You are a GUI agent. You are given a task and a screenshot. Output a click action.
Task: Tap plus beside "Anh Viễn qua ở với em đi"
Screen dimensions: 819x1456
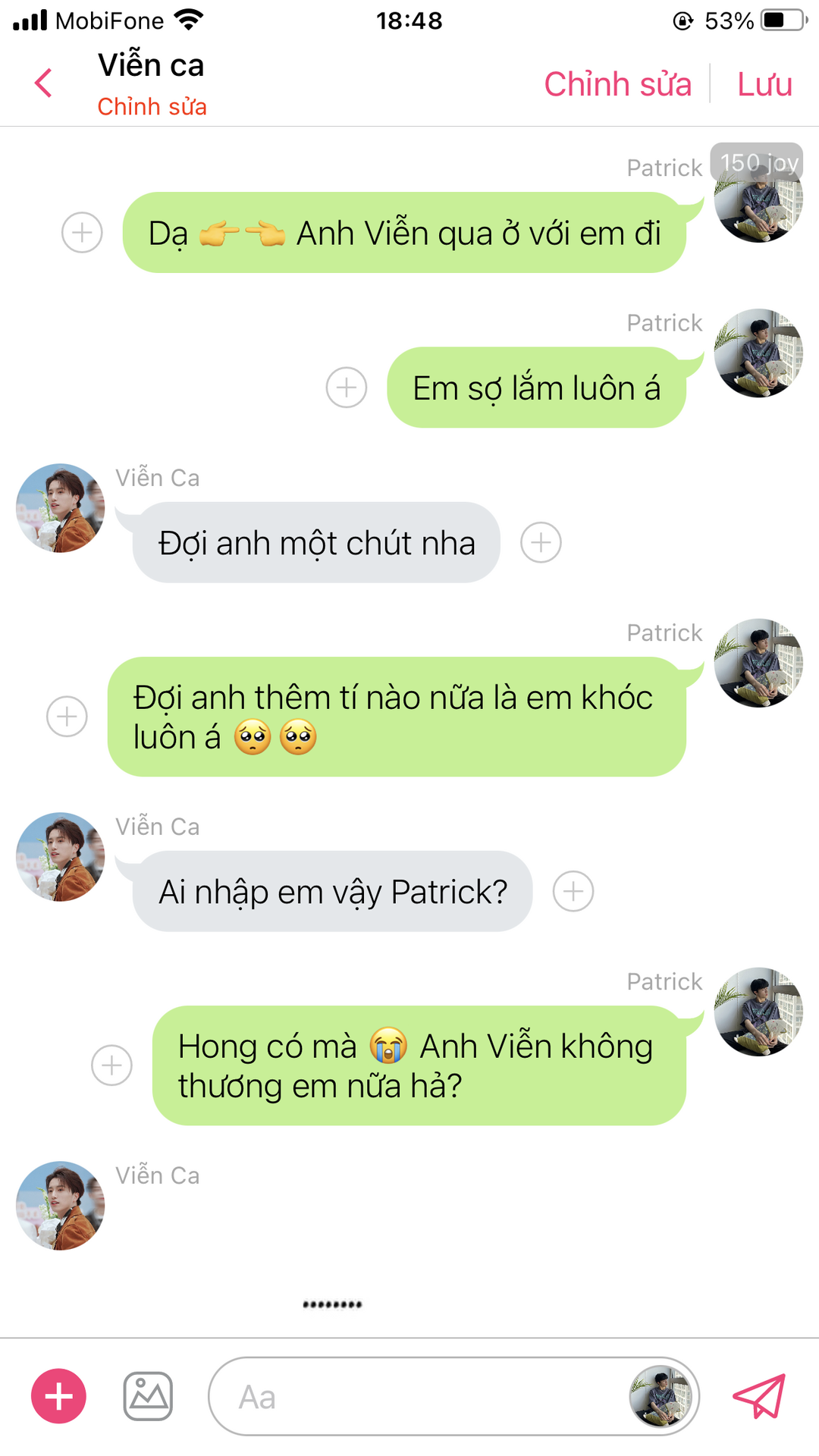click(x=82, y=232)
